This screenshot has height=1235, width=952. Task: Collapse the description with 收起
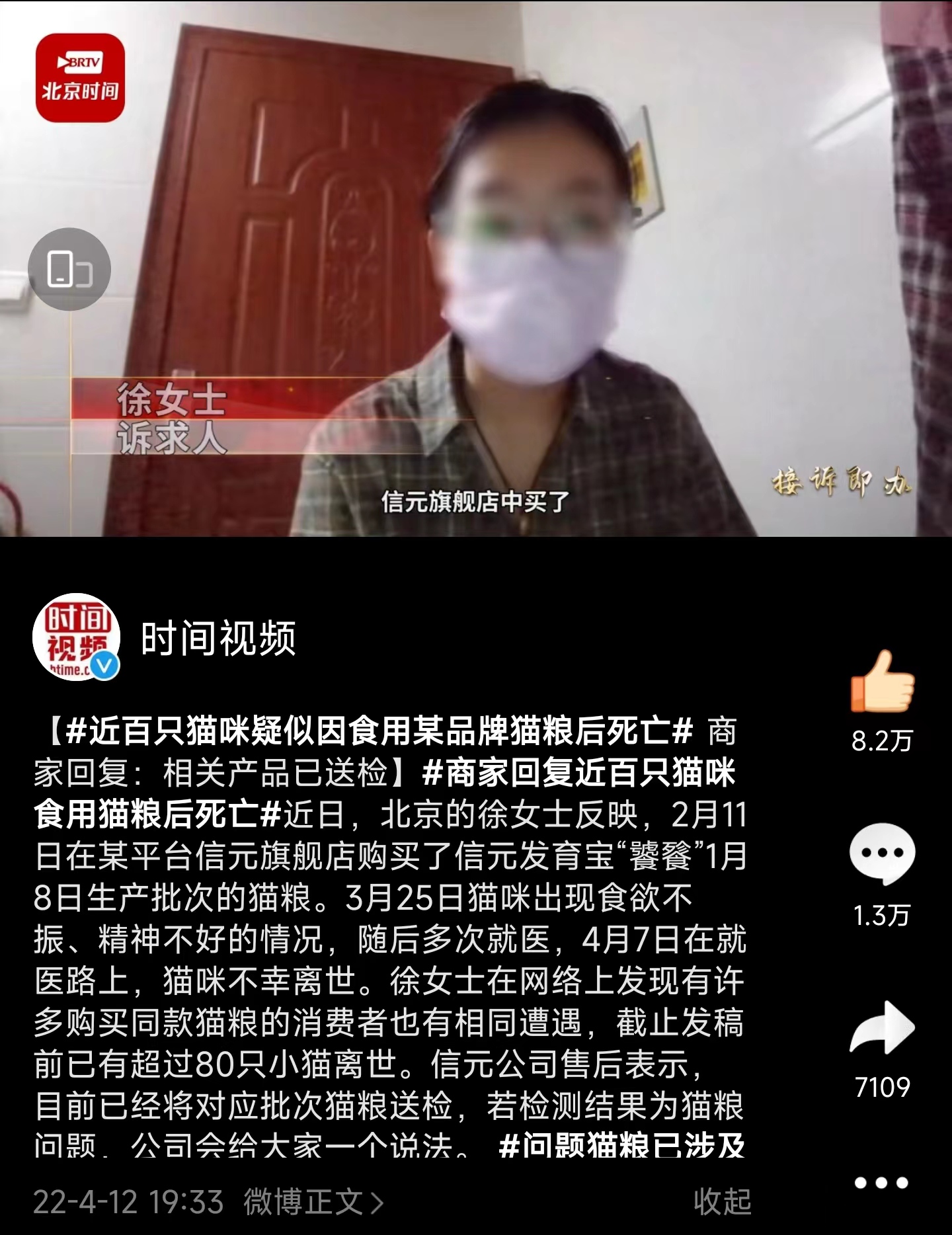point(722,1201)
